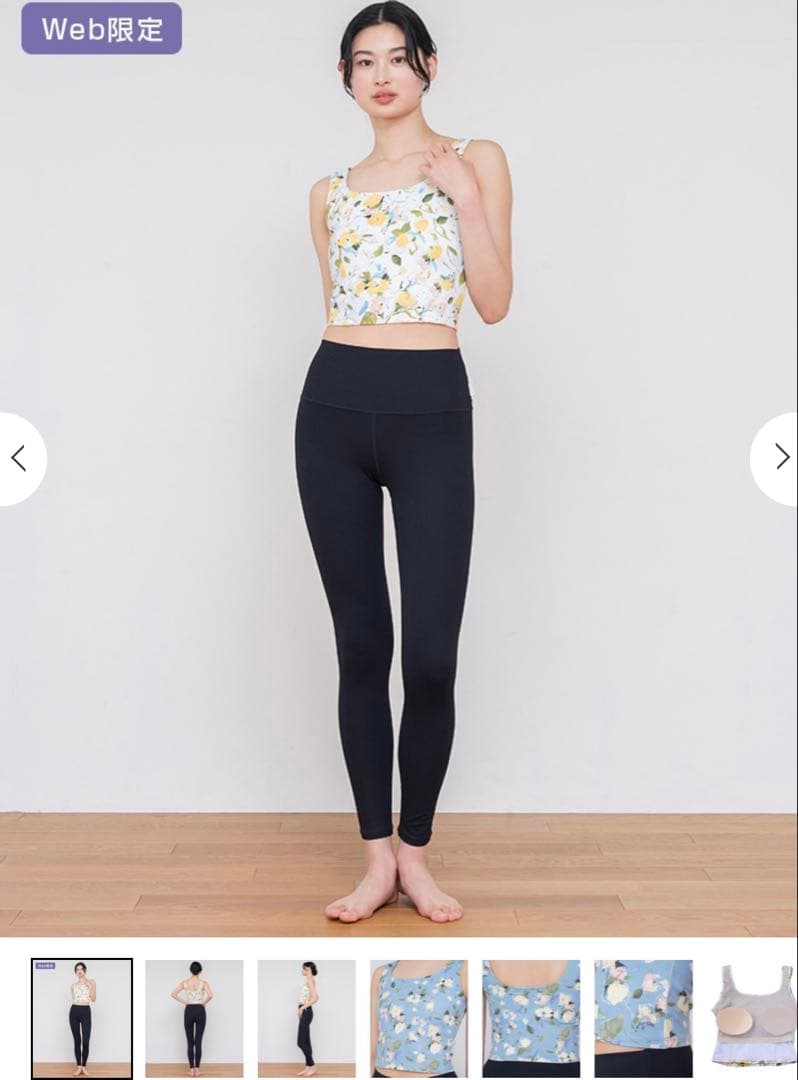This screenshot has height=1080, width=798.
Task: Go to the previous product image
Action: (18, 458)
